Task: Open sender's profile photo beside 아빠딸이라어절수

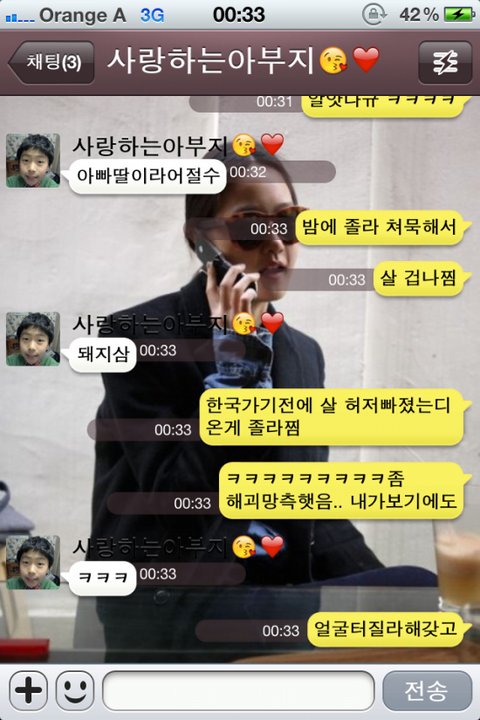Action: click(33, 160)
